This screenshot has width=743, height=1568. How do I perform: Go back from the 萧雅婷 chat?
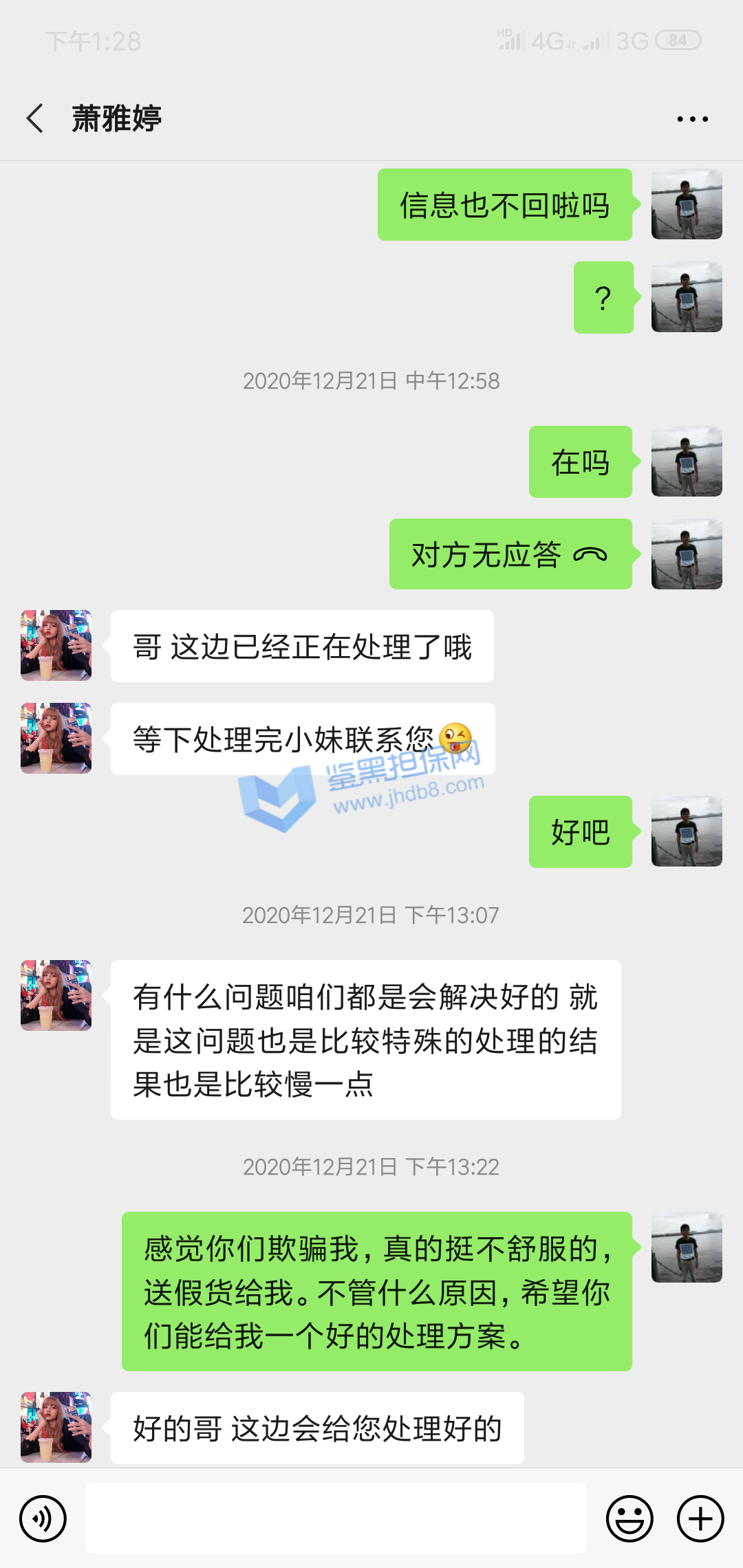pyautogui.click(x=36, y=118)
